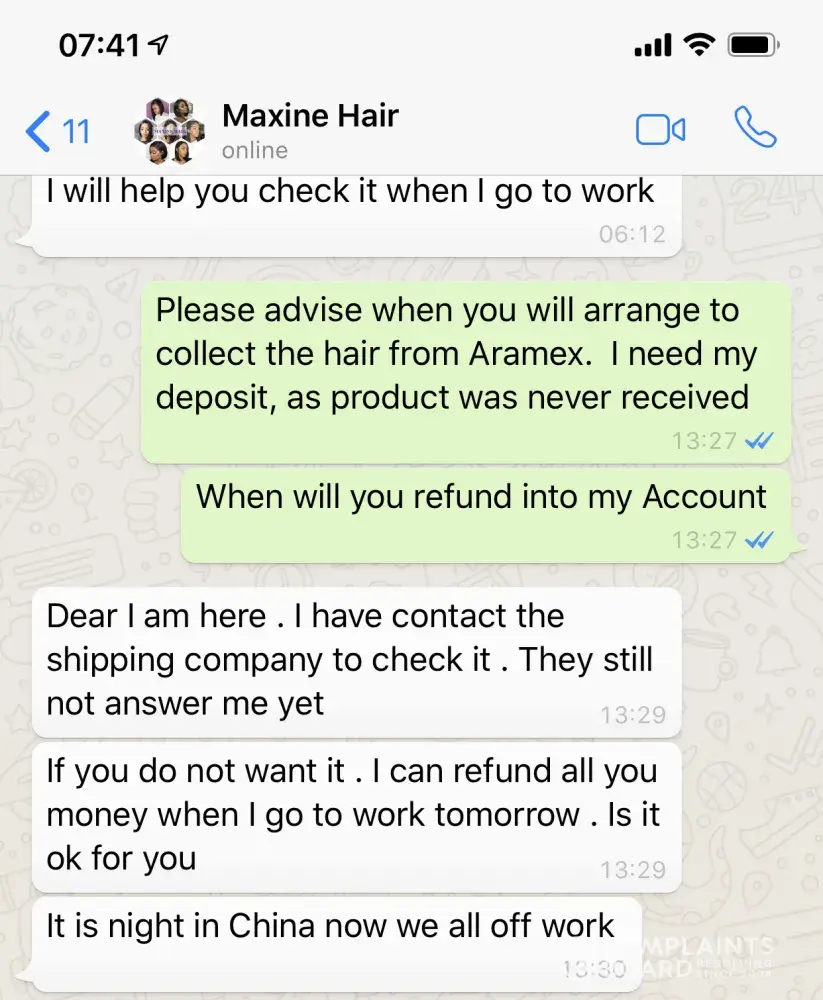Start a voice call with Maxine Hair
The height and width of the screenshot is (1000, 823).
point(755,129)
